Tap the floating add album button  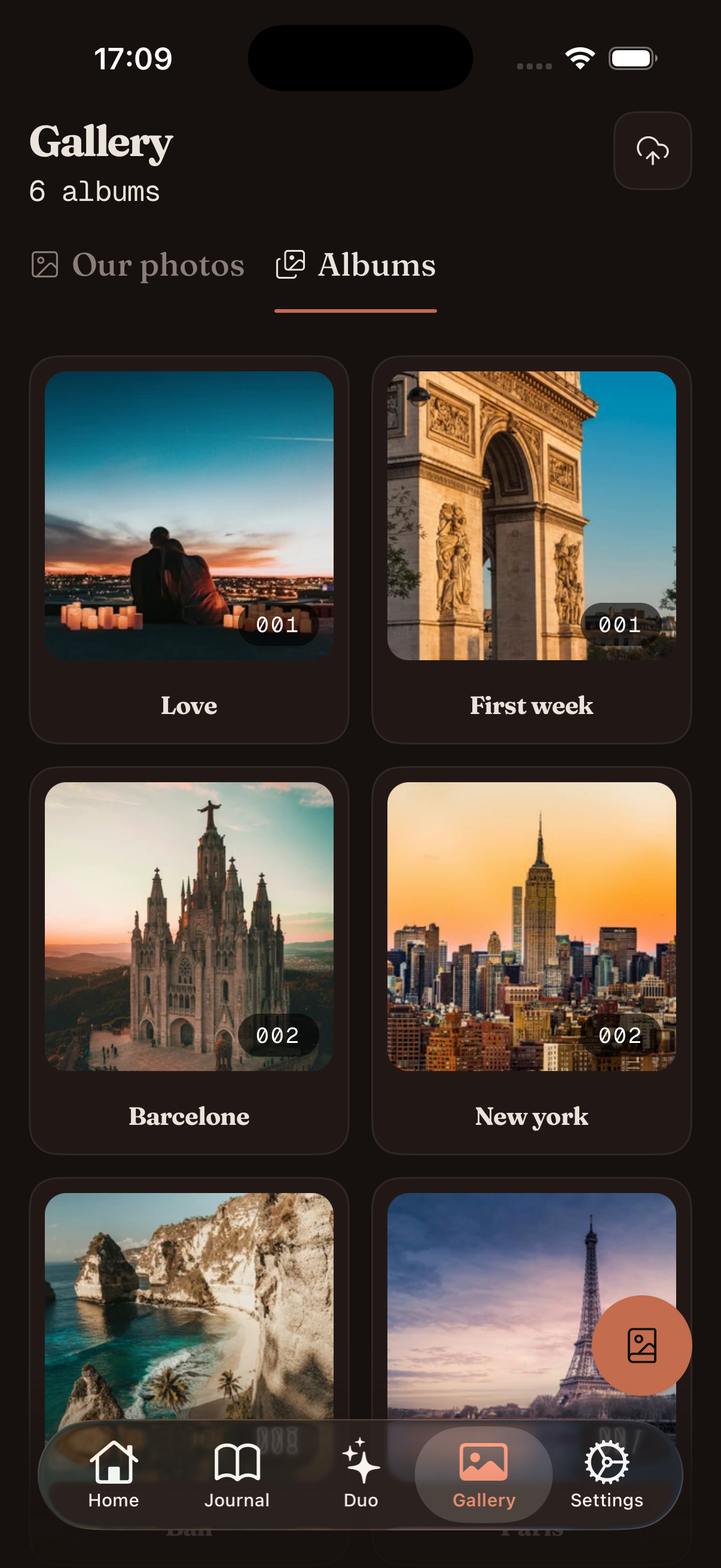641,1345
